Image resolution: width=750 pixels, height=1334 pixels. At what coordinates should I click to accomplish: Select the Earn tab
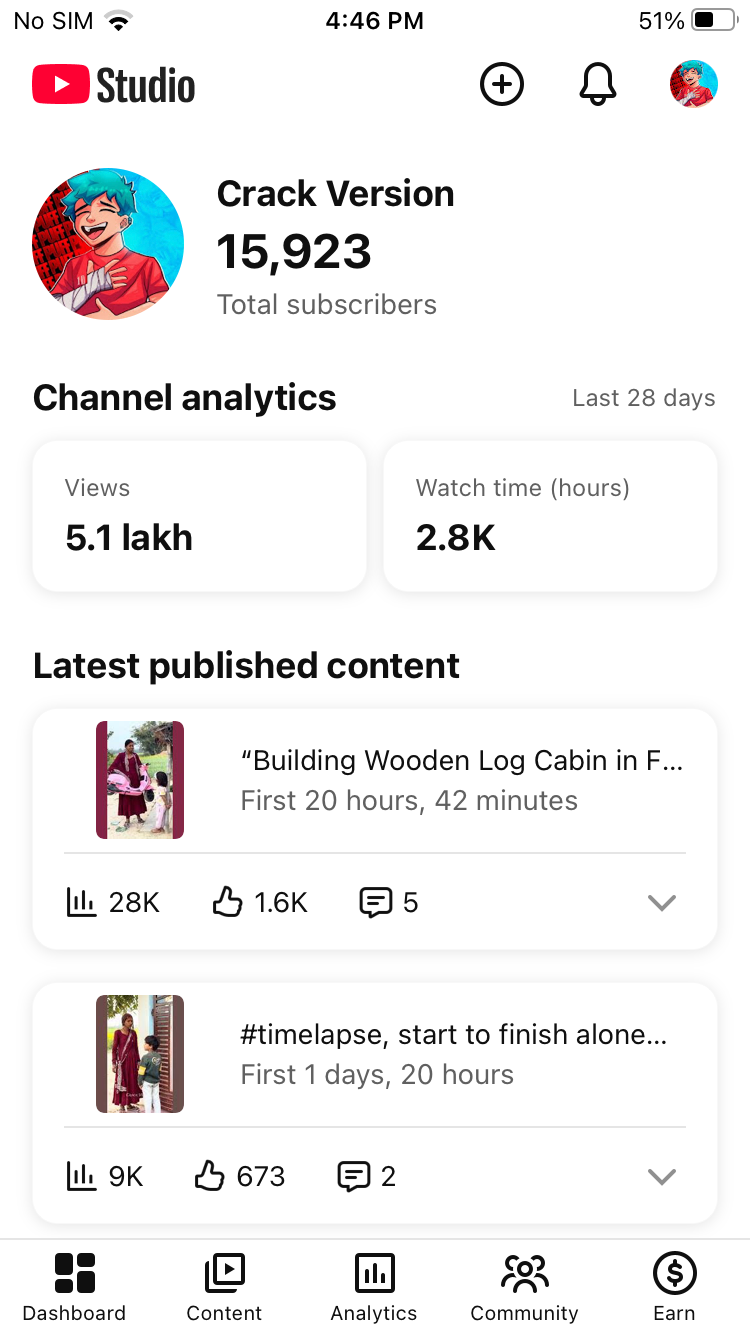(x=674, y=1287)
